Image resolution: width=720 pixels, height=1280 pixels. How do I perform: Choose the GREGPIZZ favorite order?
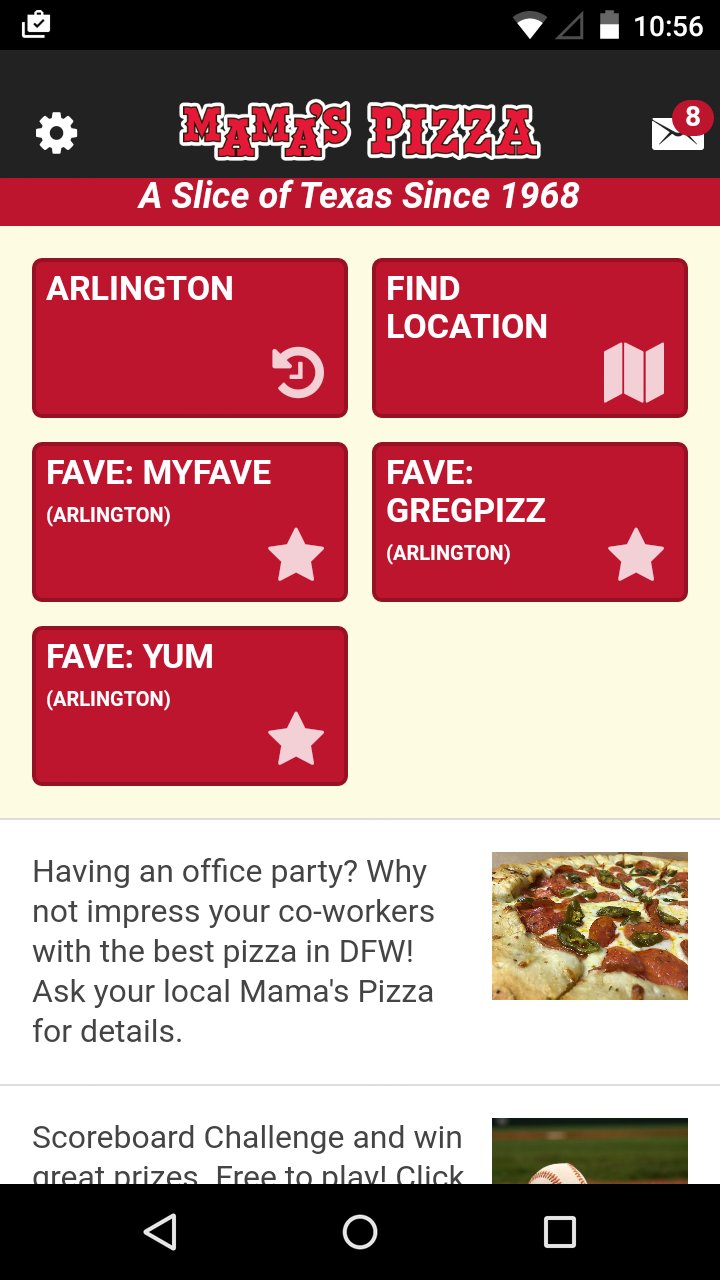(530, 522)
